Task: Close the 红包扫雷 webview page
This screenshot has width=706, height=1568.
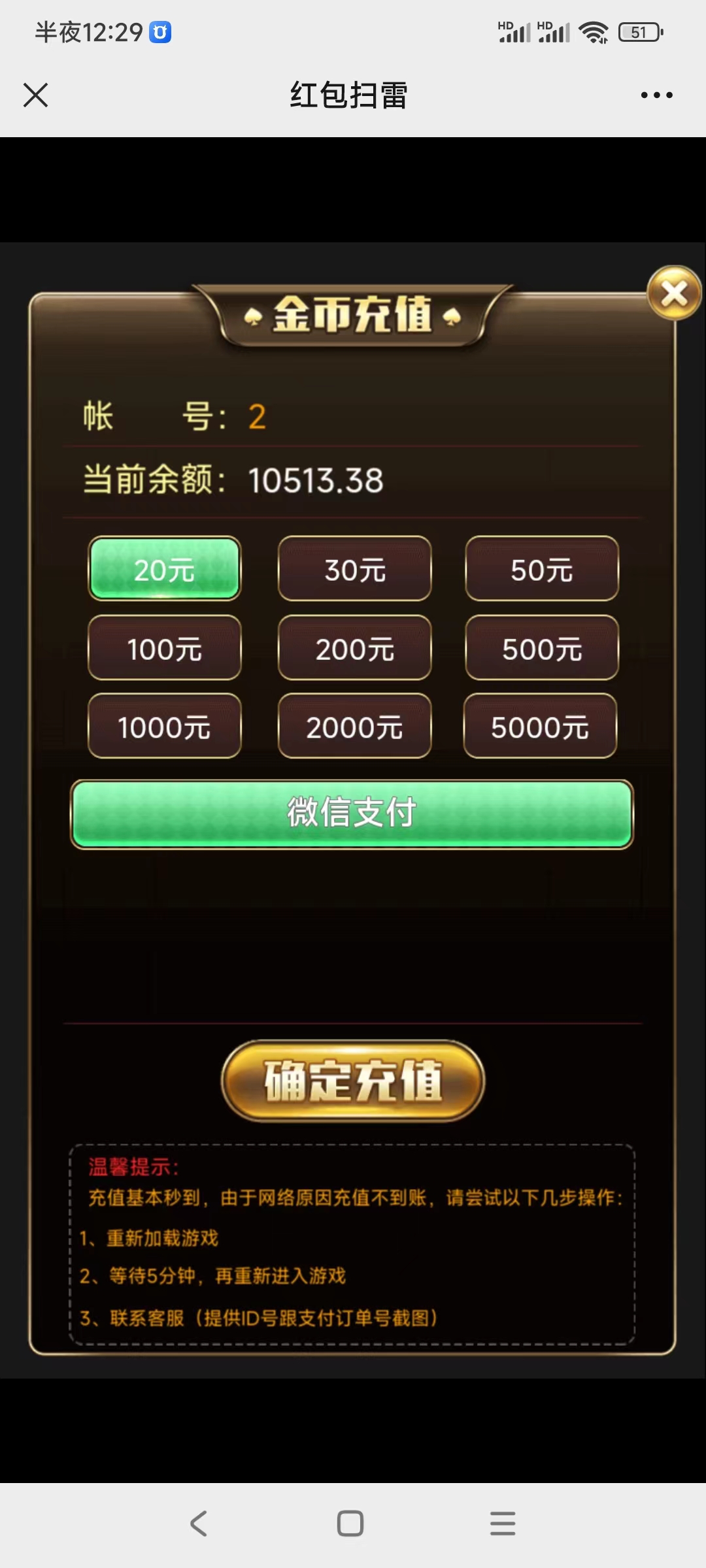Action: coord(36,95)
